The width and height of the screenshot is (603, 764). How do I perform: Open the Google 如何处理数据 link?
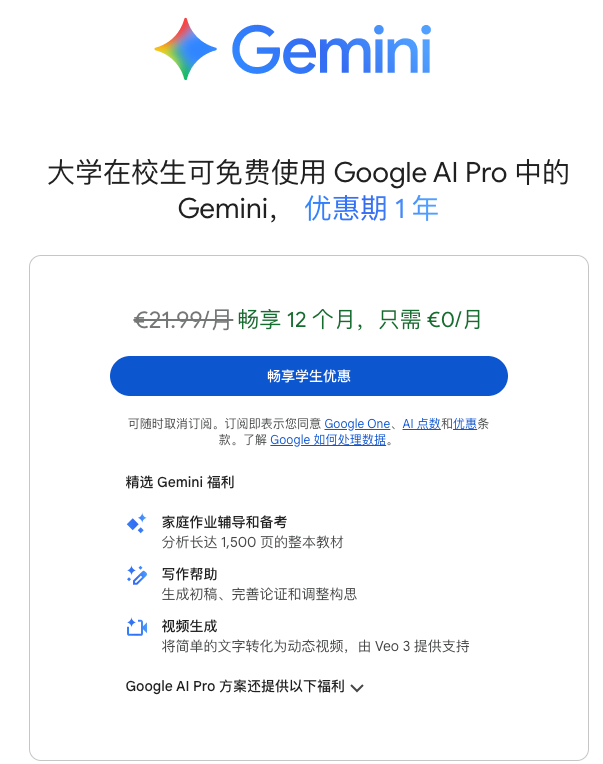click(x=328, y=439)
